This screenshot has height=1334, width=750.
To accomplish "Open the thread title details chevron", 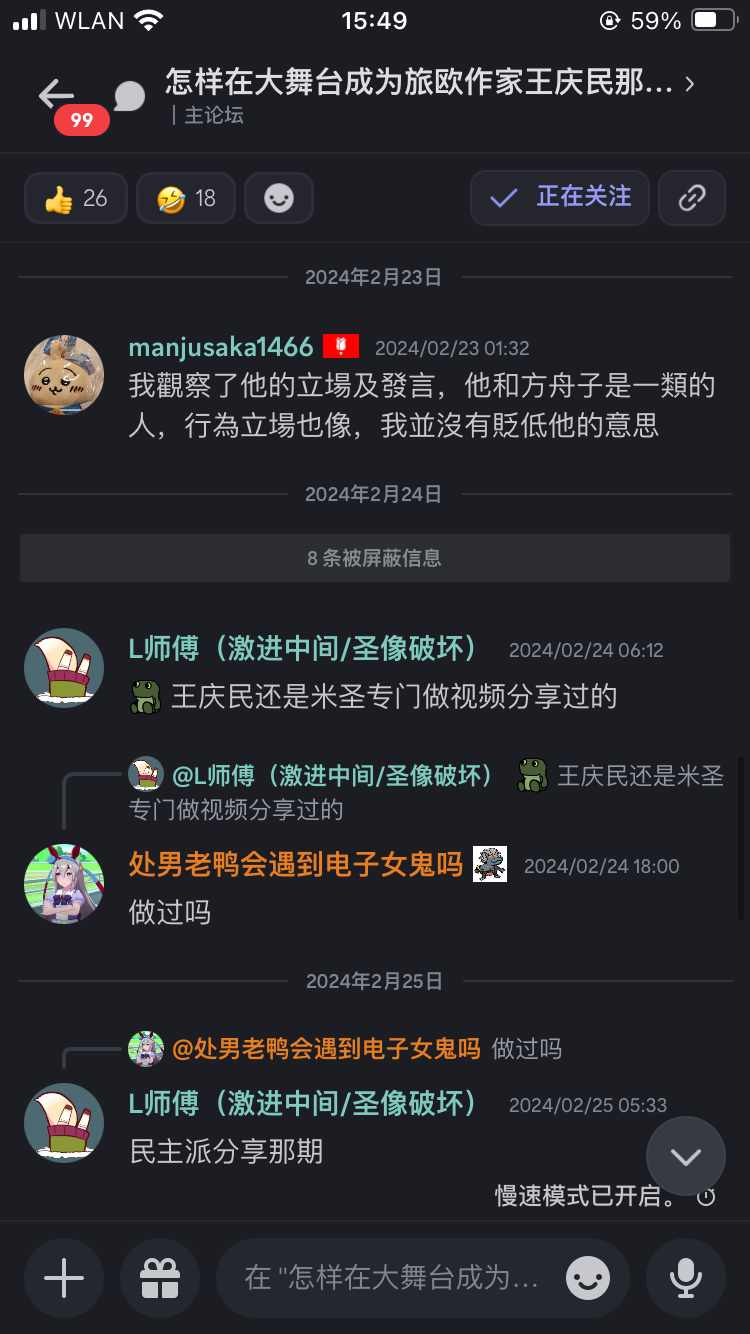I will (690, 85).
